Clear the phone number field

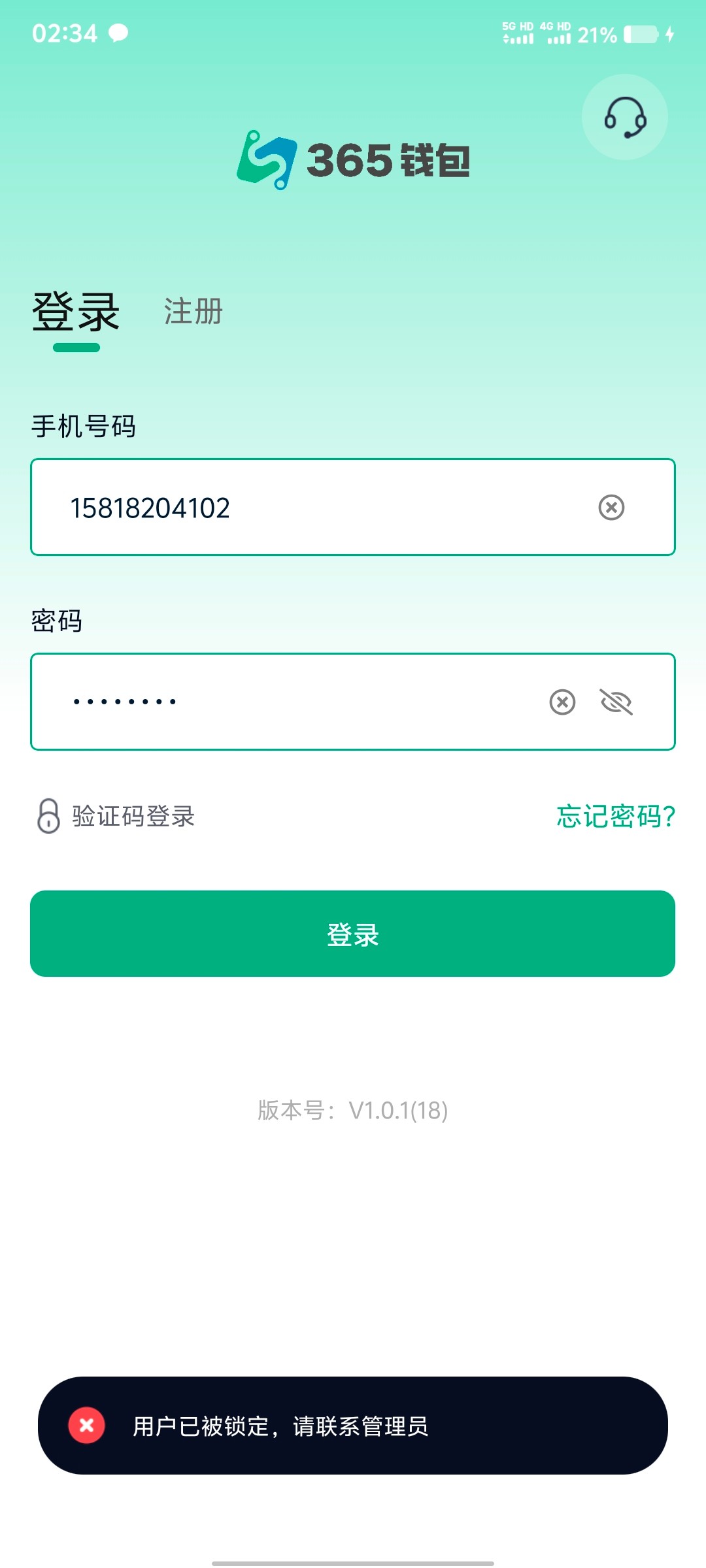[611, 508]
